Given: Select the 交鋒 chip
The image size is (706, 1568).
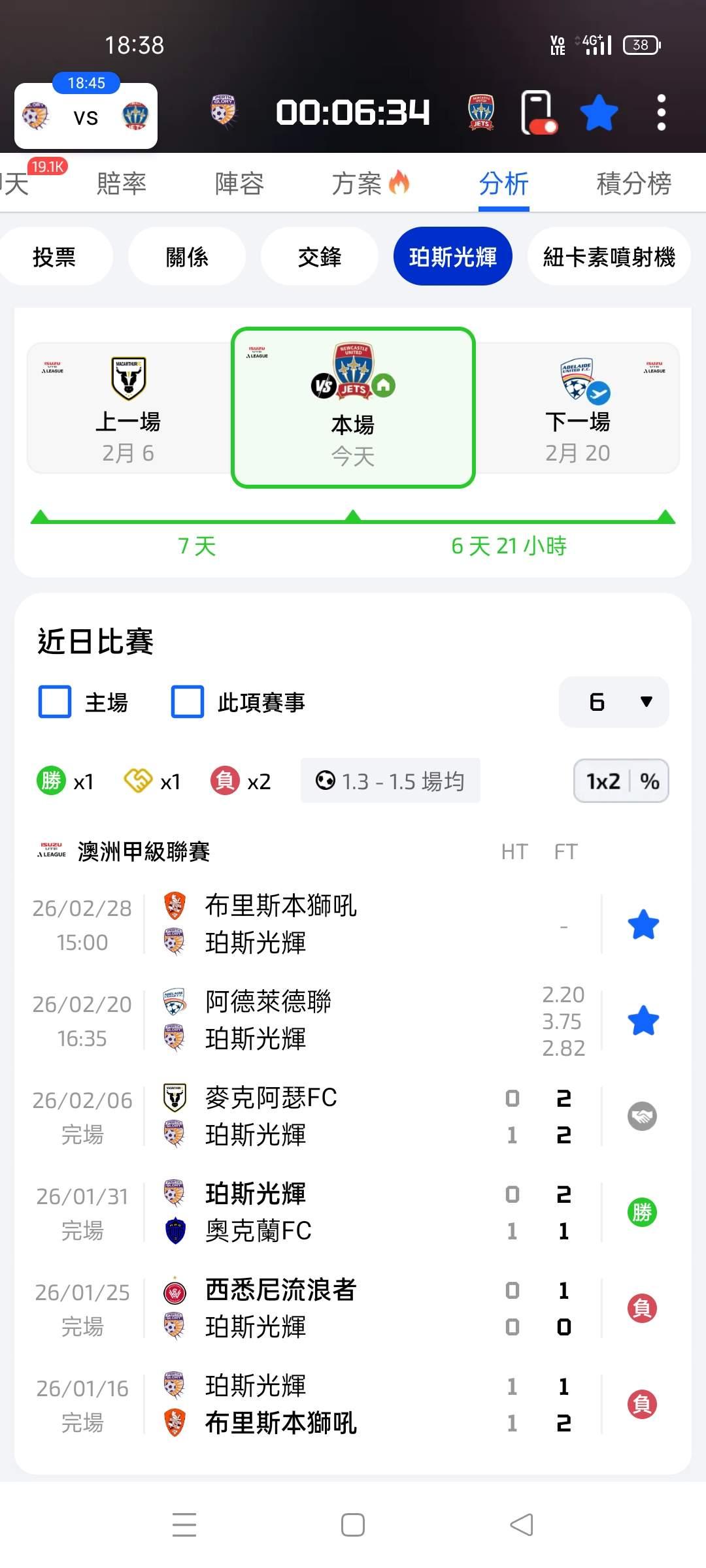Looking at the screenshot, I should tap(320, 256).
